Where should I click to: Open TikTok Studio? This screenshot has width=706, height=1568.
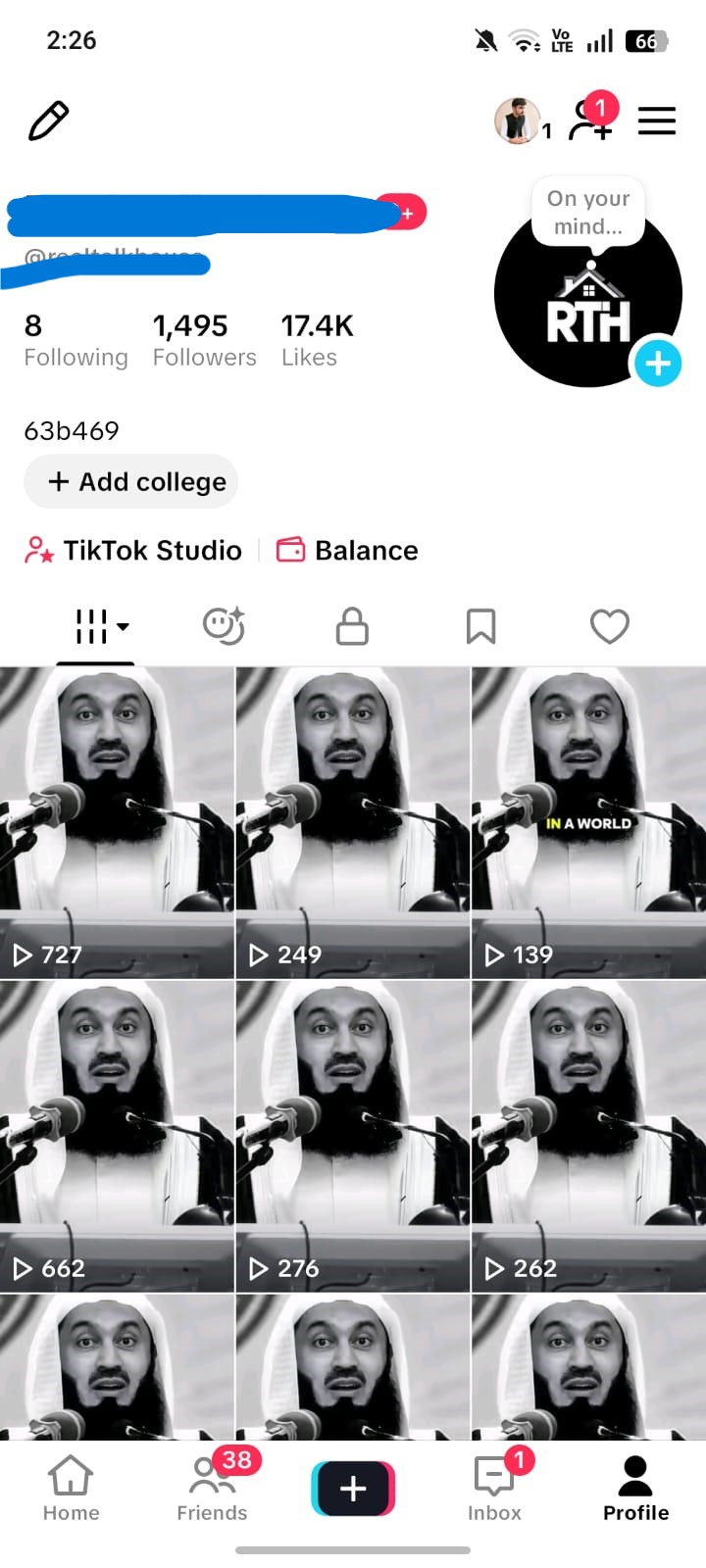(132, 551)
